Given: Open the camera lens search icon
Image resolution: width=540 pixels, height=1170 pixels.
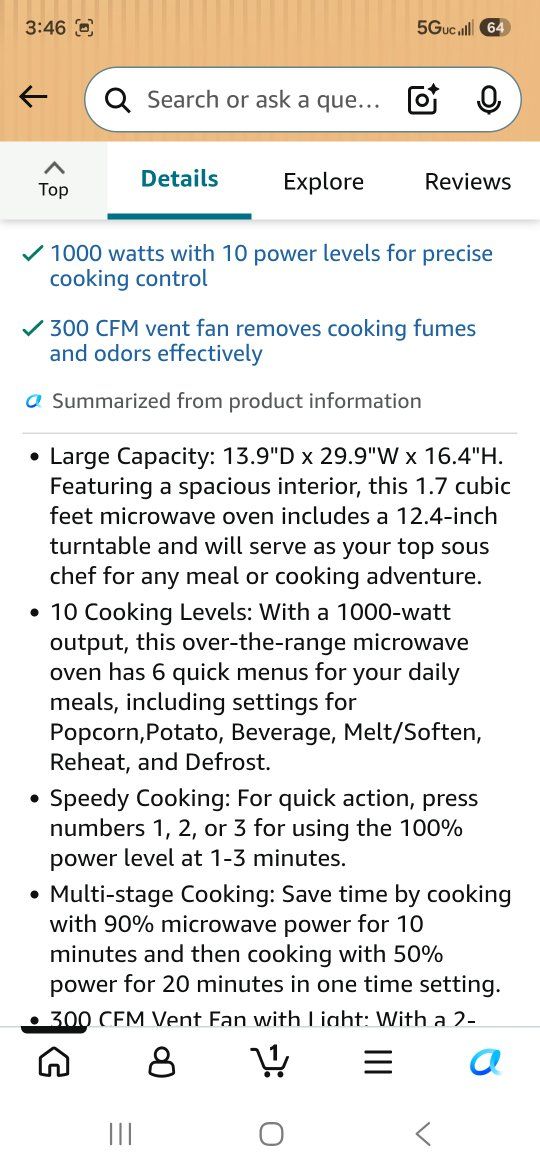Looking at the screenshot, I should (423, 99).
